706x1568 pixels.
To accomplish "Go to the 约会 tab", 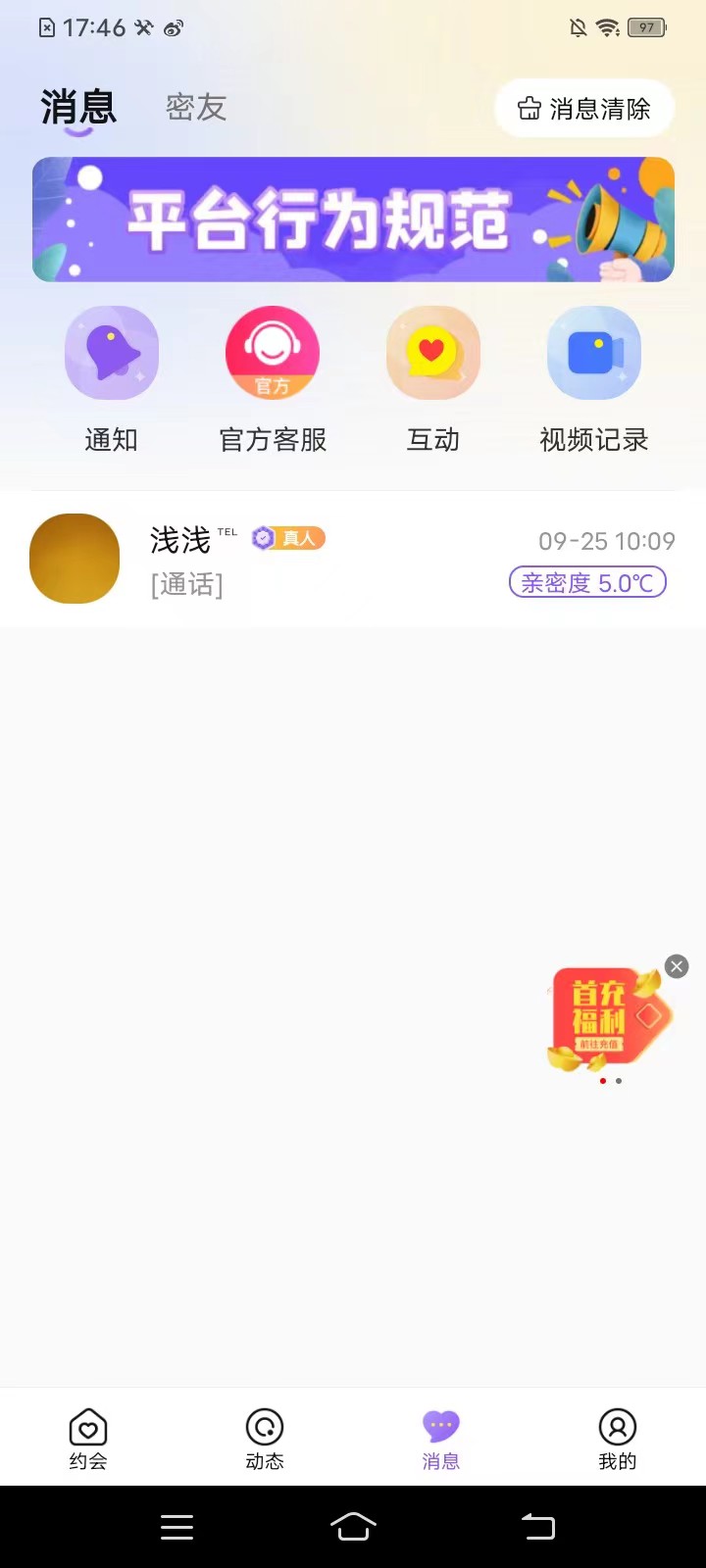I will (x=88, y=1439).
